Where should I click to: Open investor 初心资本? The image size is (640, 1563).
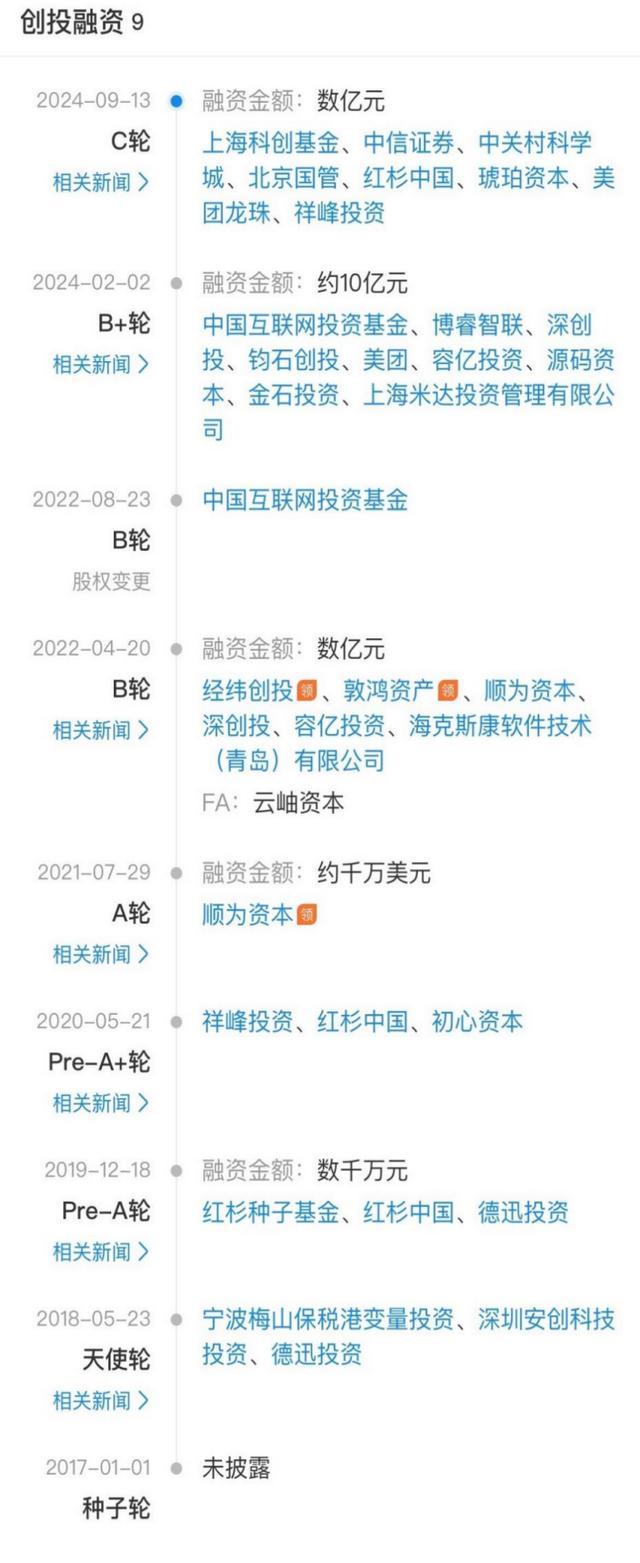(477, 1022)
